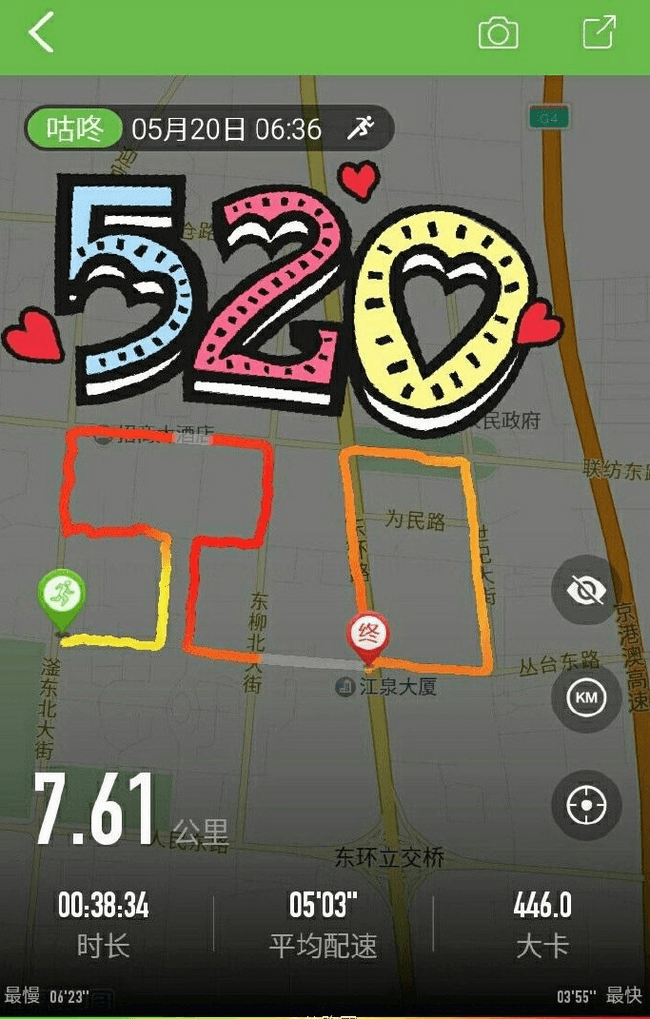Screen dimensions: 650x1019
Task: Open the camera icon in the header
Action: click(497, 33)
